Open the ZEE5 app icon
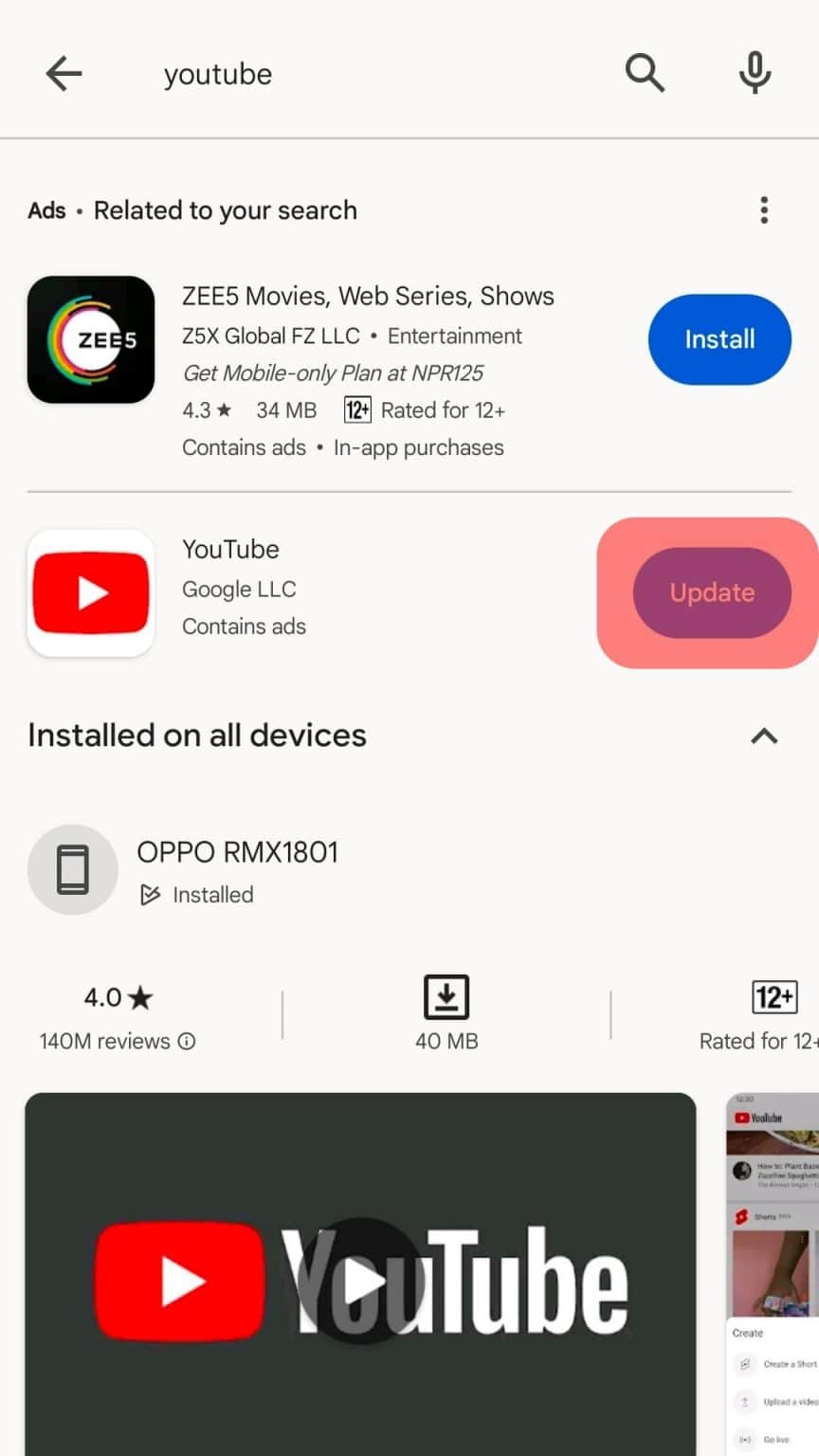Screen dimensions: 819x1456 pos(91,338)
